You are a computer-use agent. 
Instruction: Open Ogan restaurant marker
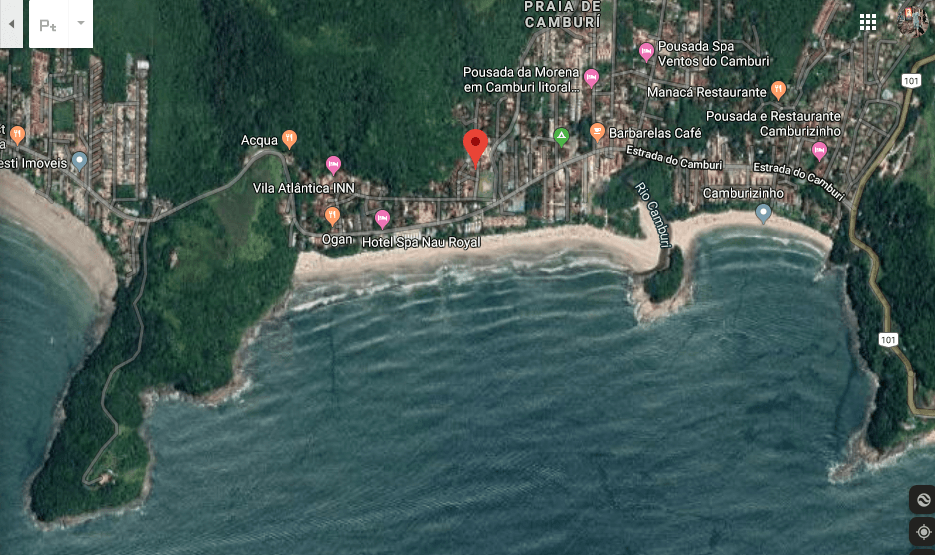pos(332,215)
